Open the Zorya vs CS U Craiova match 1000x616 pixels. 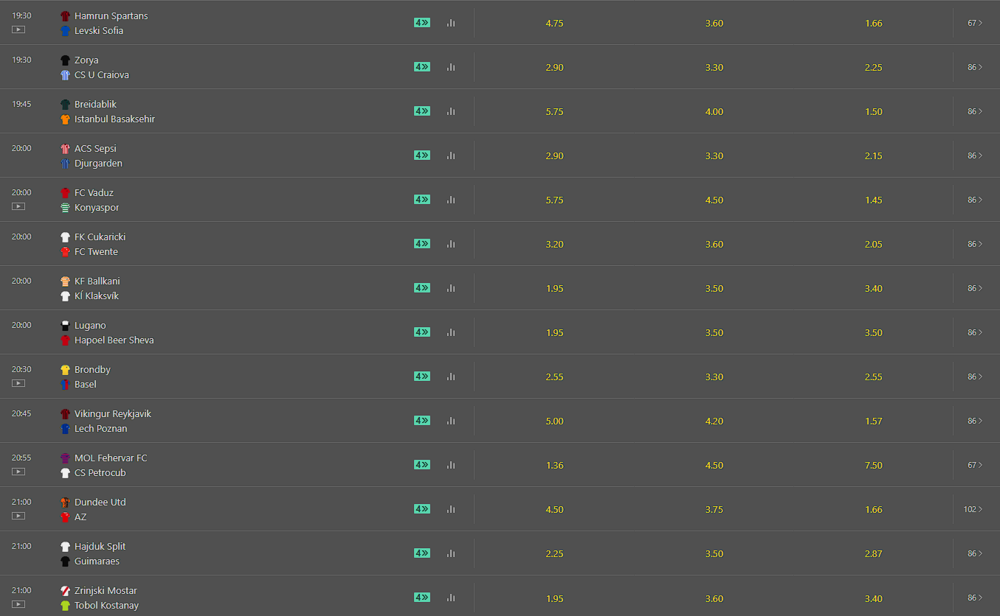point(101,67)
